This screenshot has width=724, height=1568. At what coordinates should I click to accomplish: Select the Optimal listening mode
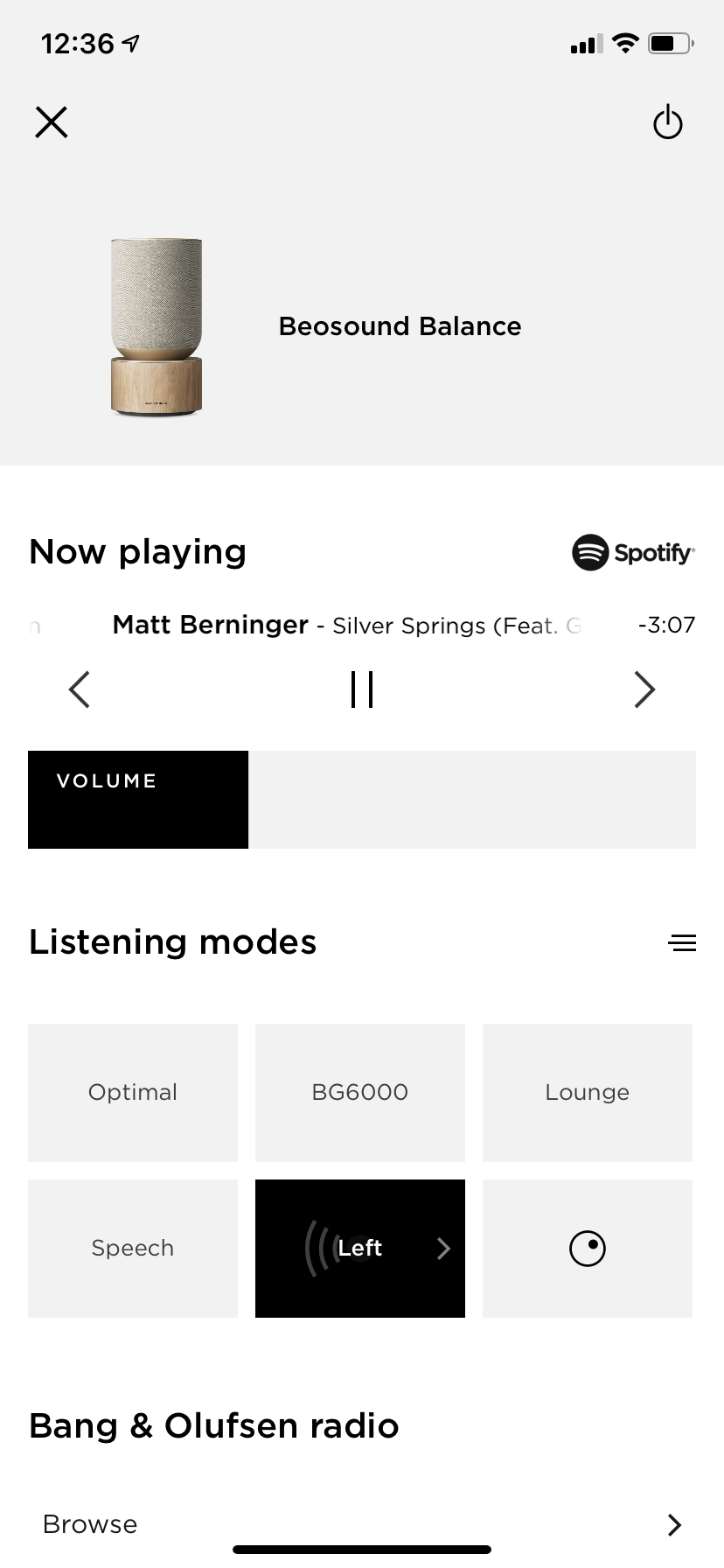click(133, 1093)
